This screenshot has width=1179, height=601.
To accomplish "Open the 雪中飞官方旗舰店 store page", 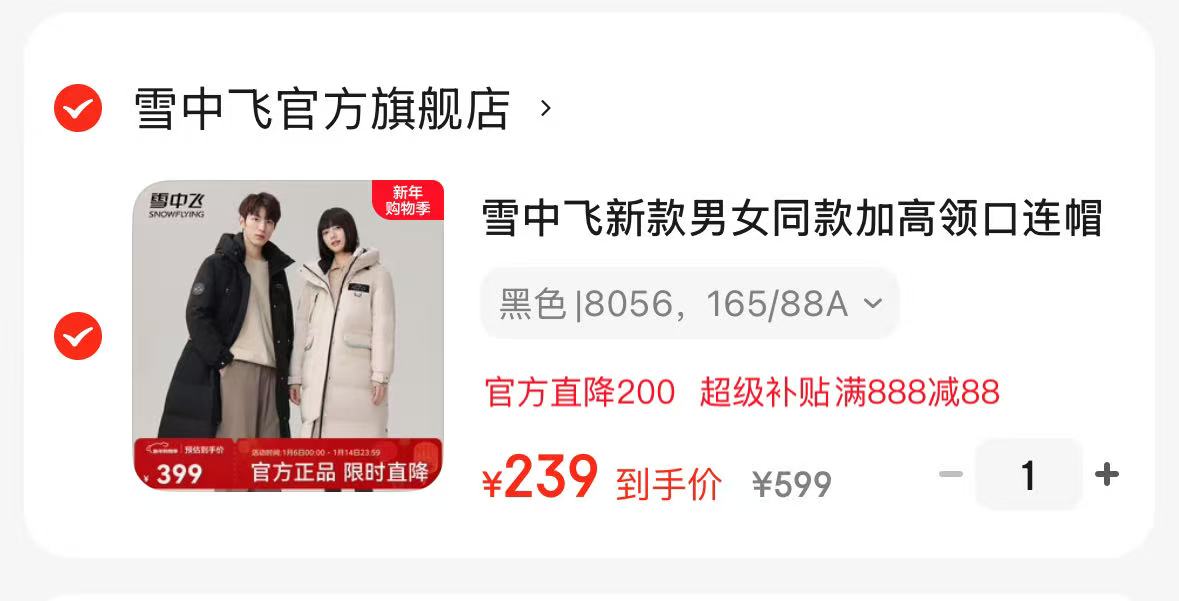I will (322, 109).
